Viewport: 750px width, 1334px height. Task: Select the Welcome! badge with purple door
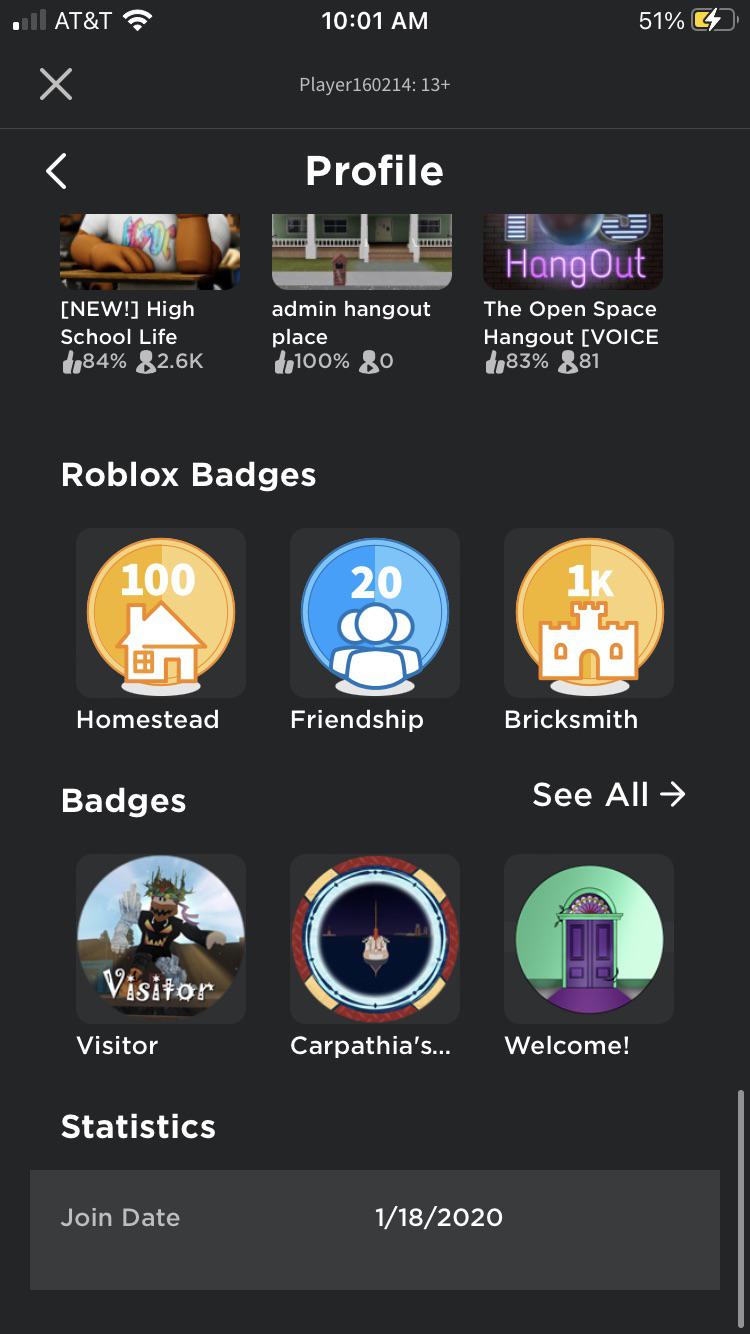tap(588, 939)
